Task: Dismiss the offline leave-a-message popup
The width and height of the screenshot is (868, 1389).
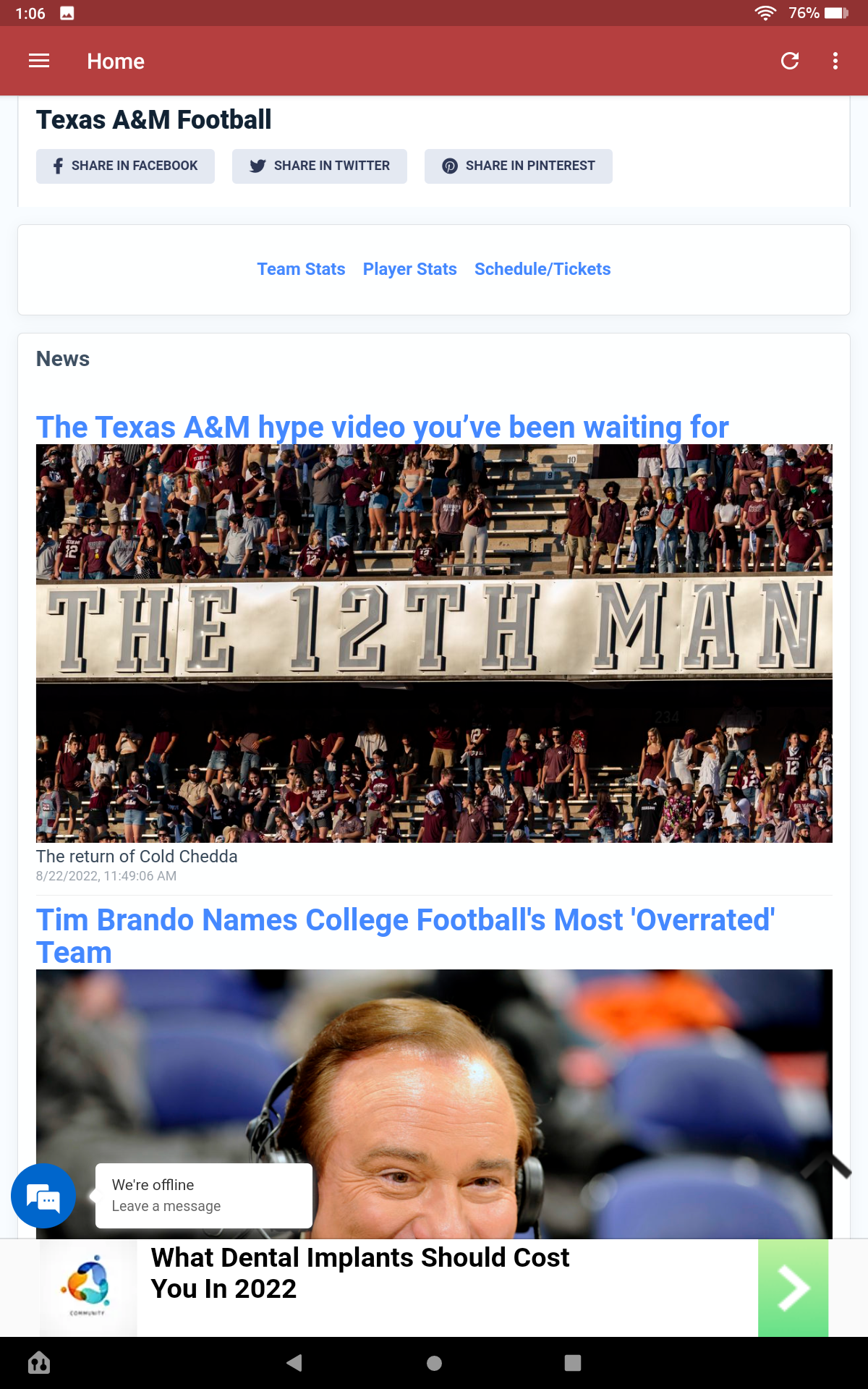Action: 203,1195
